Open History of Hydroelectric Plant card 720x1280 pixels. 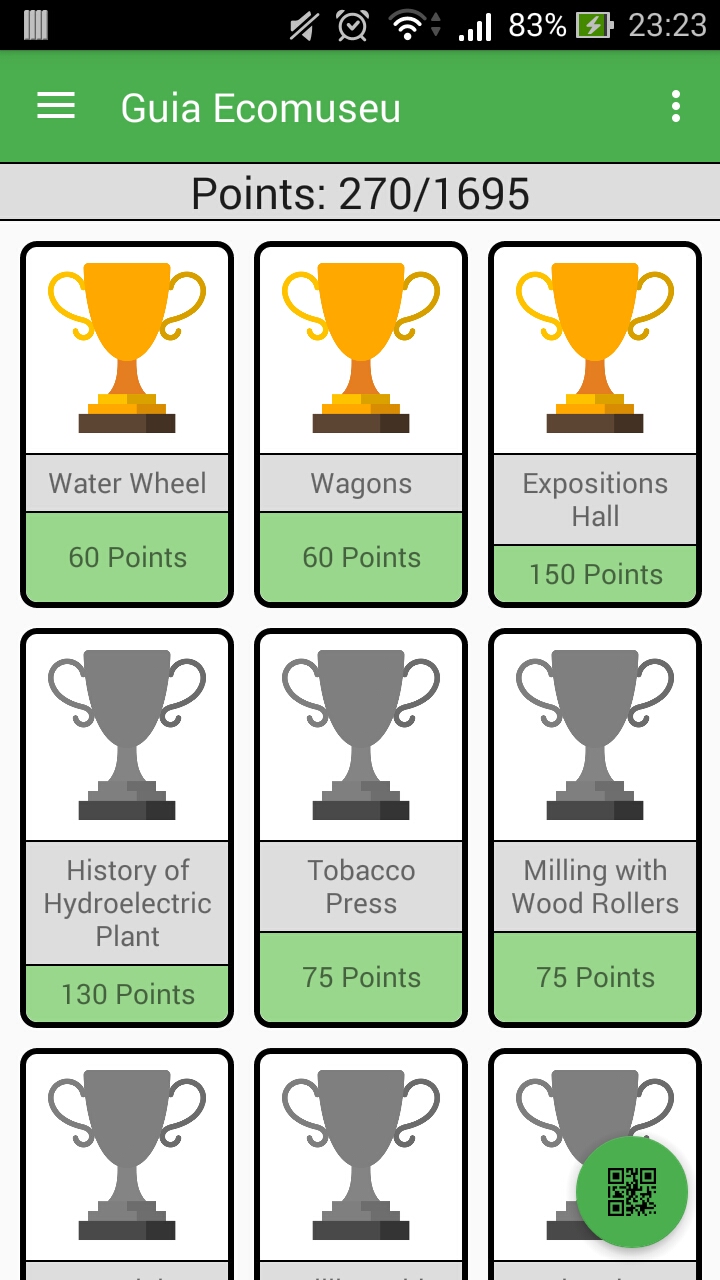tap(127, 826)
